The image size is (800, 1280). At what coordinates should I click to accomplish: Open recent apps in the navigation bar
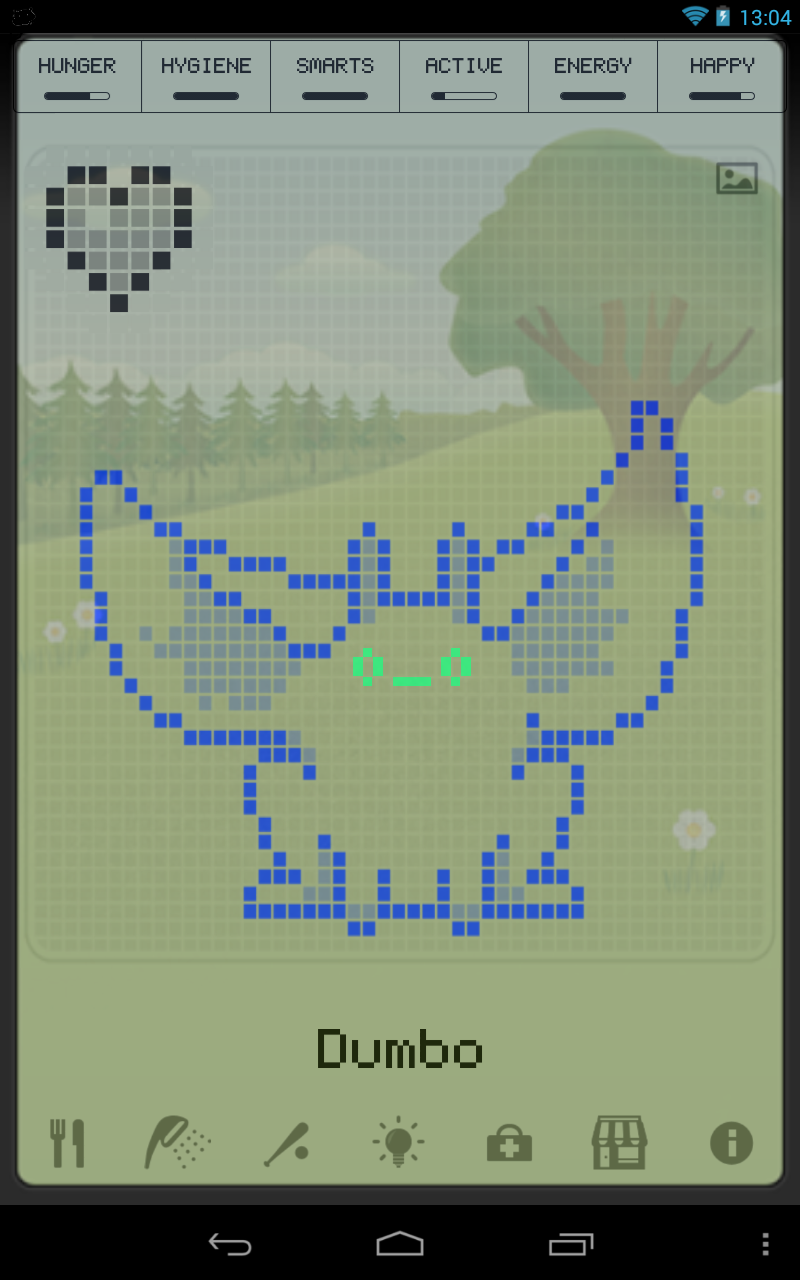point(571,1244)
